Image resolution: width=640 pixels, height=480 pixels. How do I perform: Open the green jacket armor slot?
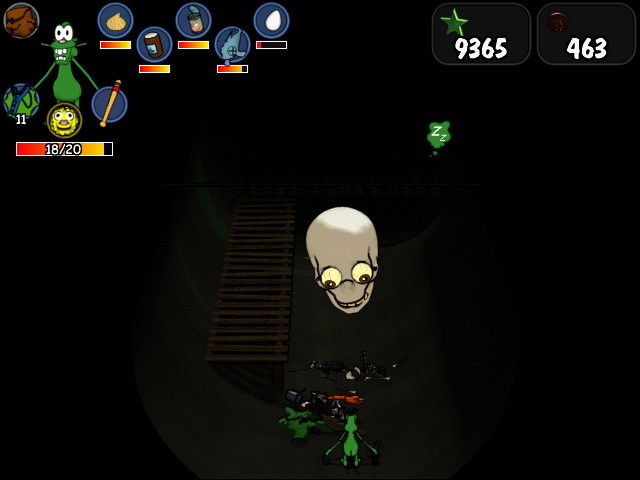point(20,100)
